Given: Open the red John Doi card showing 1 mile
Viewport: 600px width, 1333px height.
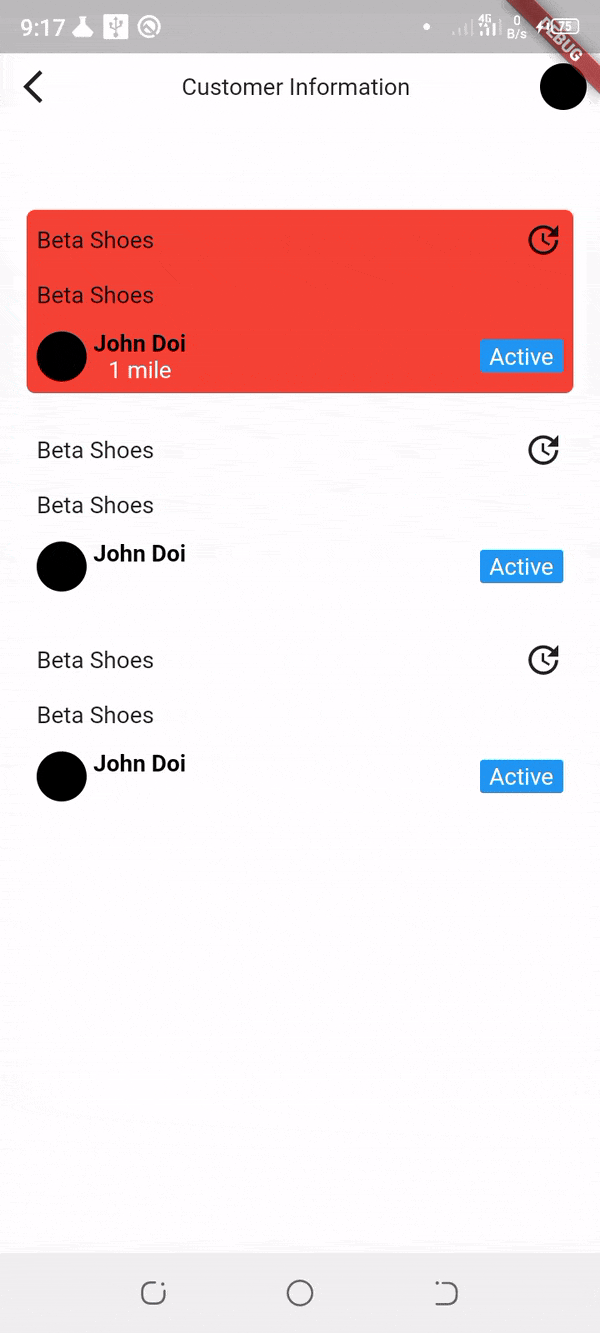Looking at the screenshot, I should tap(300, 300).
